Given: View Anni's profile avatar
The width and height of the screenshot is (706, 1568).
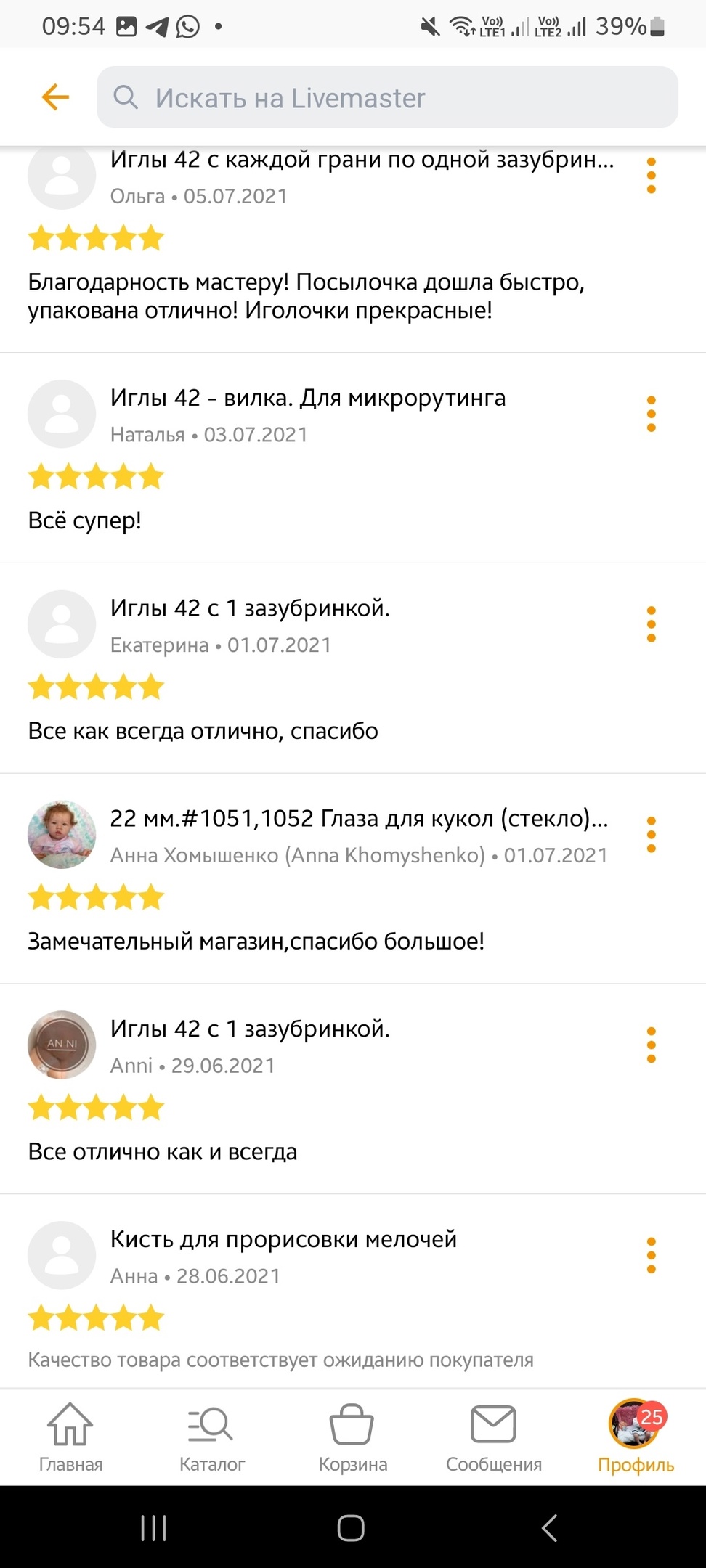Looking at the screenshot, I should point(62,1045).
